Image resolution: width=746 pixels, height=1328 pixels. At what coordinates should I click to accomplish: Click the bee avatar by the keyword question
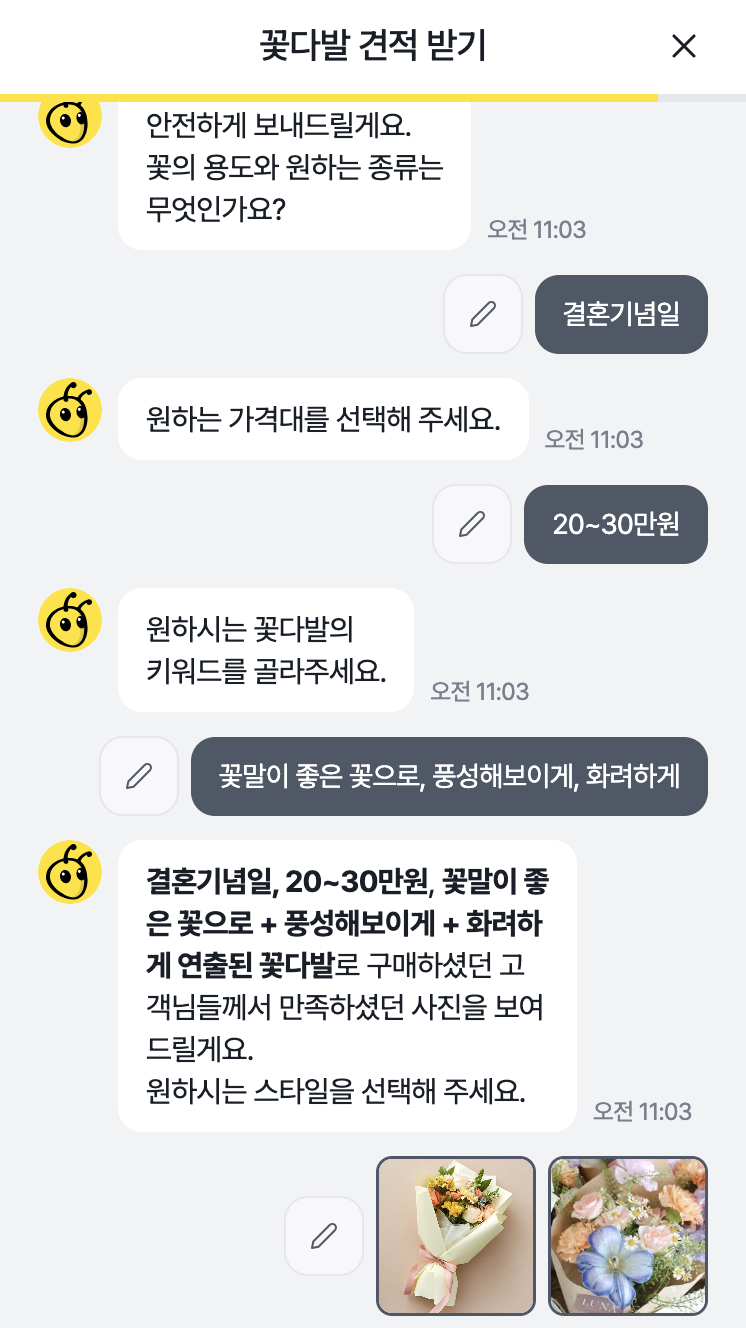pos(70,620)
